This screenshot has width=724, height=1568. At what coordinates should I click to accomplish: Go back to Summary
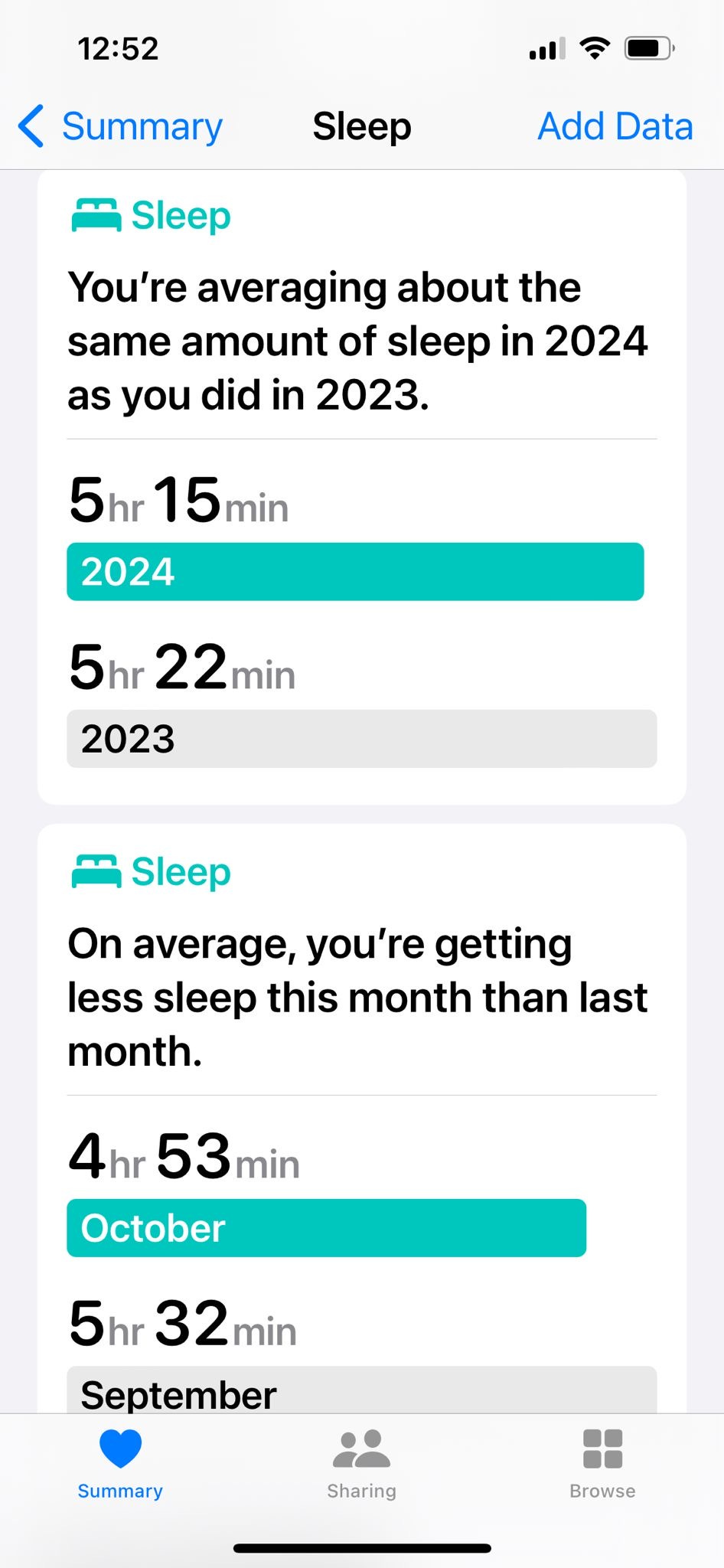120,126
